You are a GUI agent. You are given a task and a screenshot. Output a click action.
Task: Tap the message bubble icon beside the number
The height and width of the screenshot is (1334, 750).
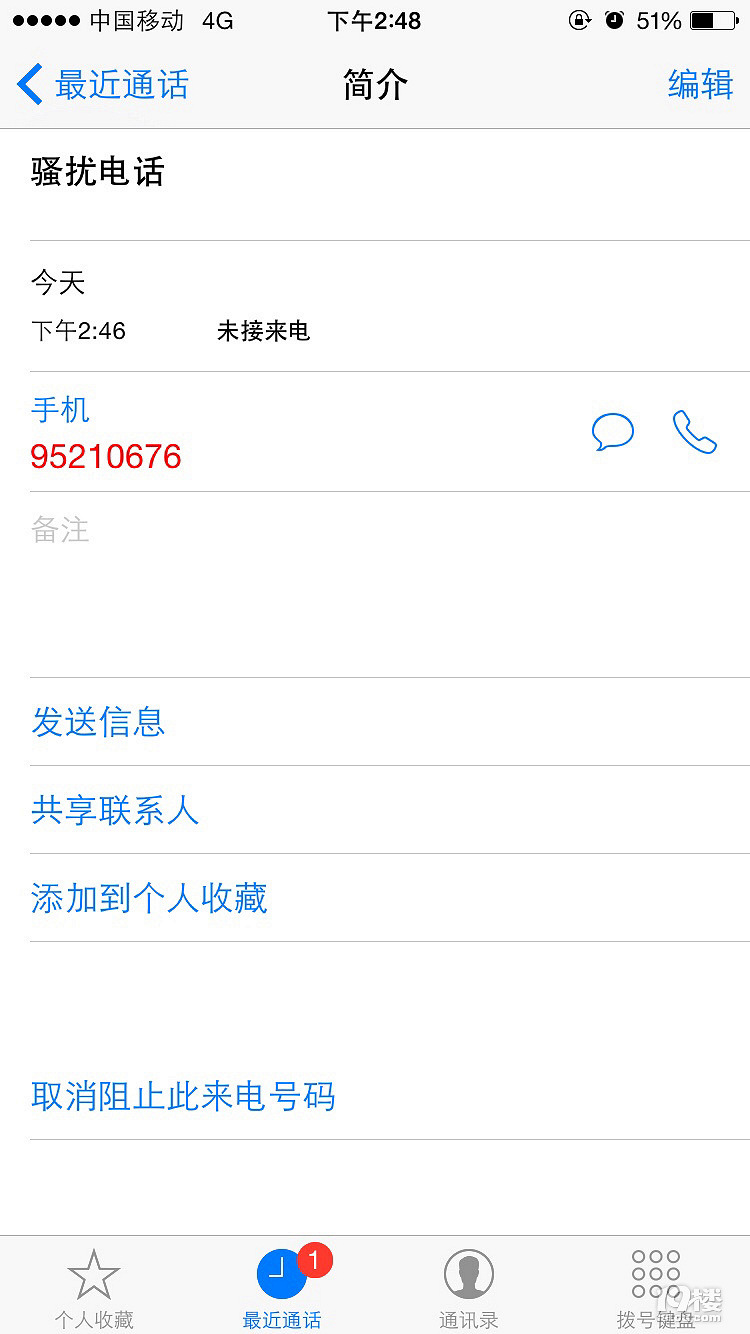pos(613,433)
